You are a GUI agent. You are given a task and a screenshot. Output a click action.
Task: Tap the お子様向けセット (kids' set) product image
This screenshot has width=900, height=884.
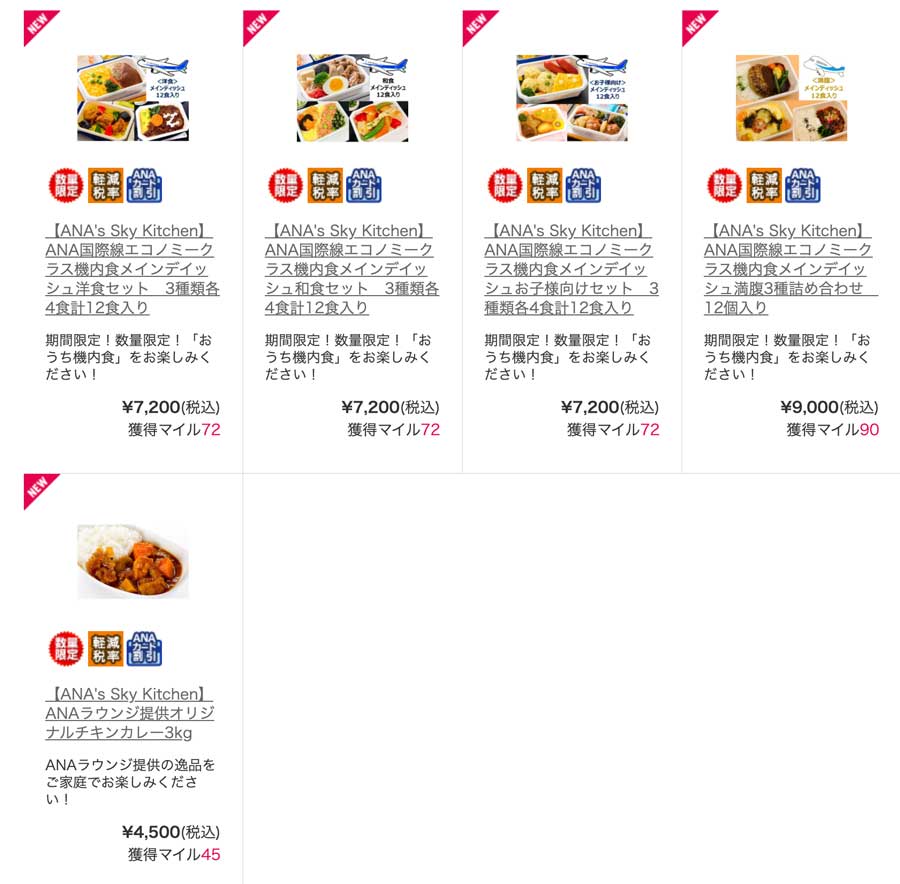coord(572,98)
